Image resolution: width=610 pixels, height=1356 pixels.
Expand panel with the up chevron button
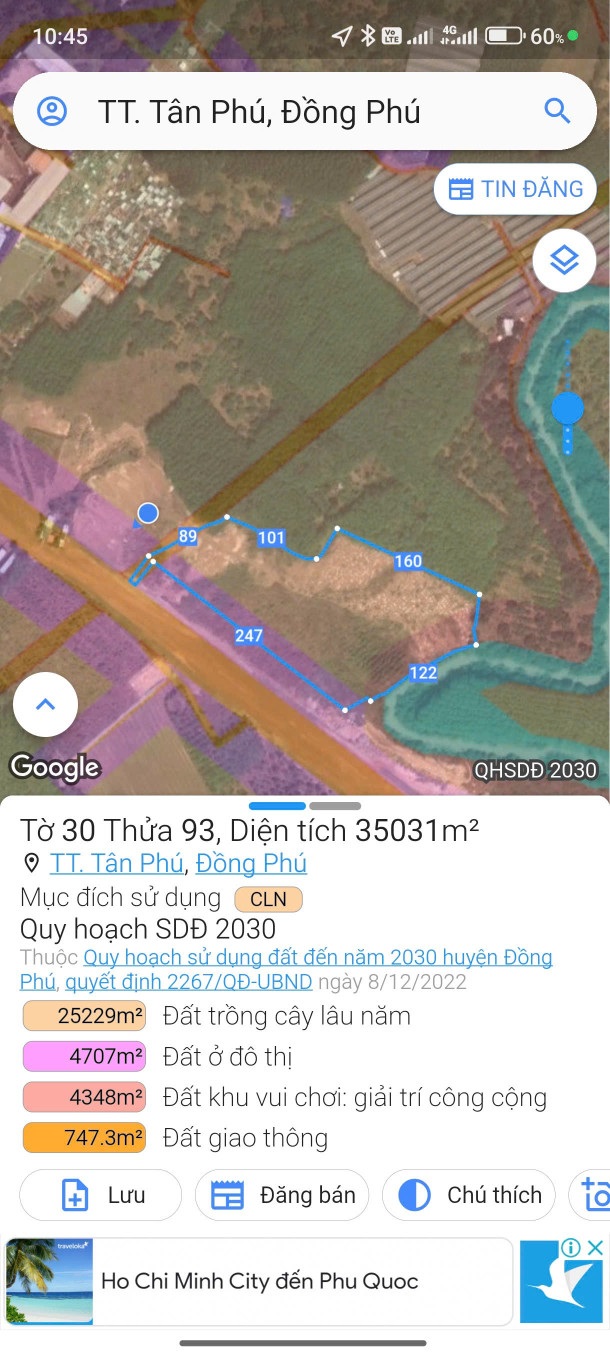pos(45,704)
